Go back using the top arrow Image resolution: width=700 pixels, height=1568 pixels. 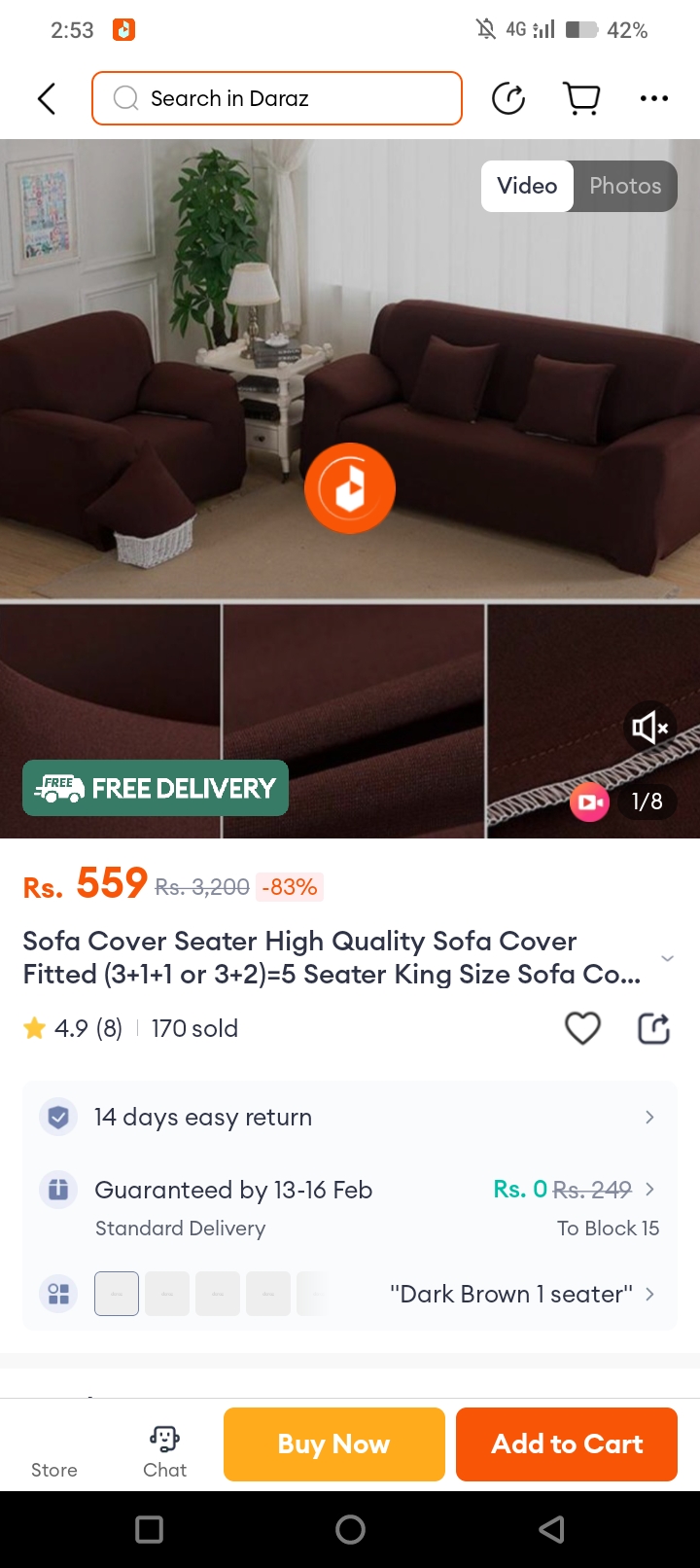tap(46, 98)
